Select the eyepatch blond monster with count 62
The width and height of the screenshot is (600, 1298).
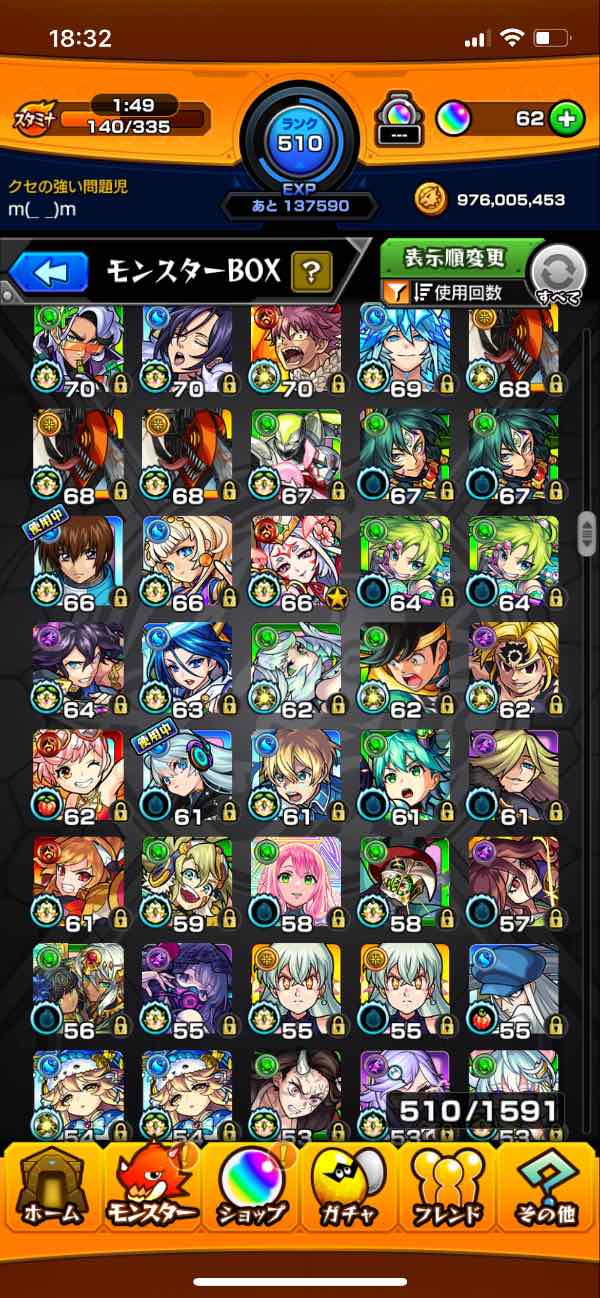coord(513,669)
